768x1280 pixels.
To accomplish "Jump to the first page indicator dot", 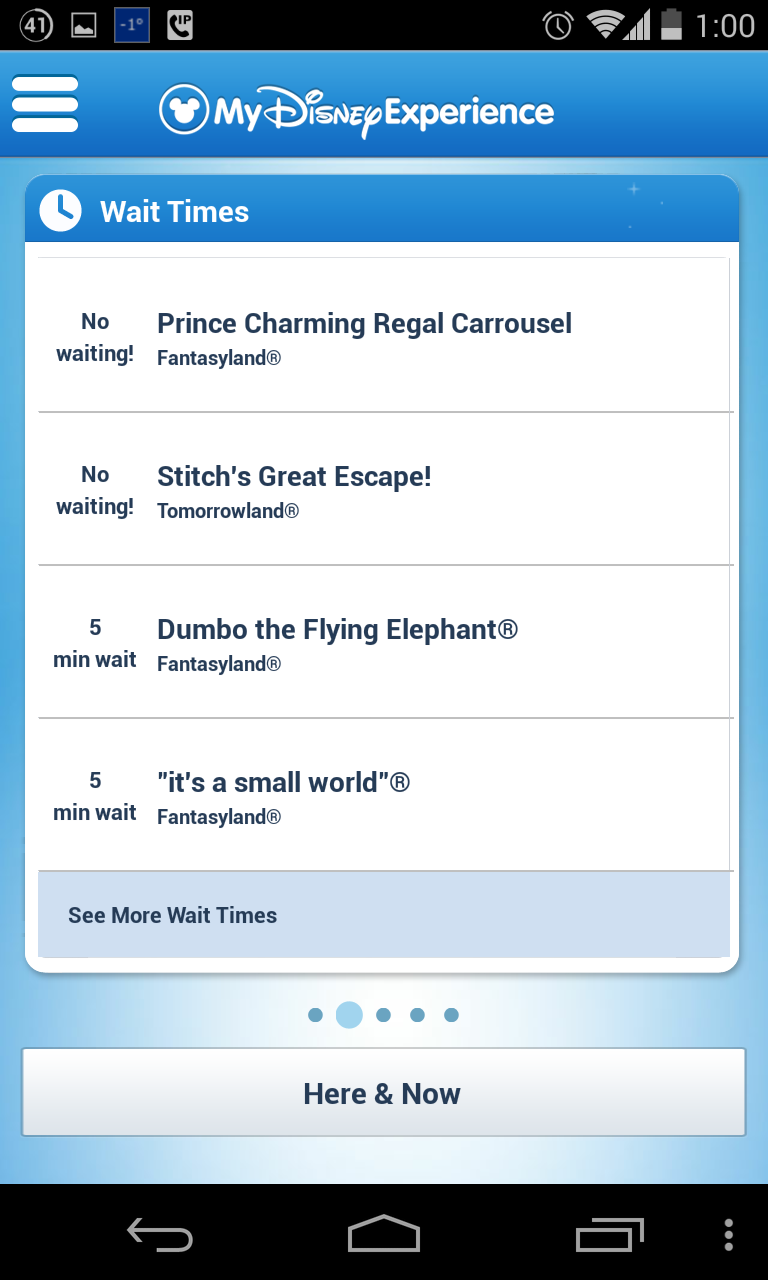I will tap(315, 1015).
